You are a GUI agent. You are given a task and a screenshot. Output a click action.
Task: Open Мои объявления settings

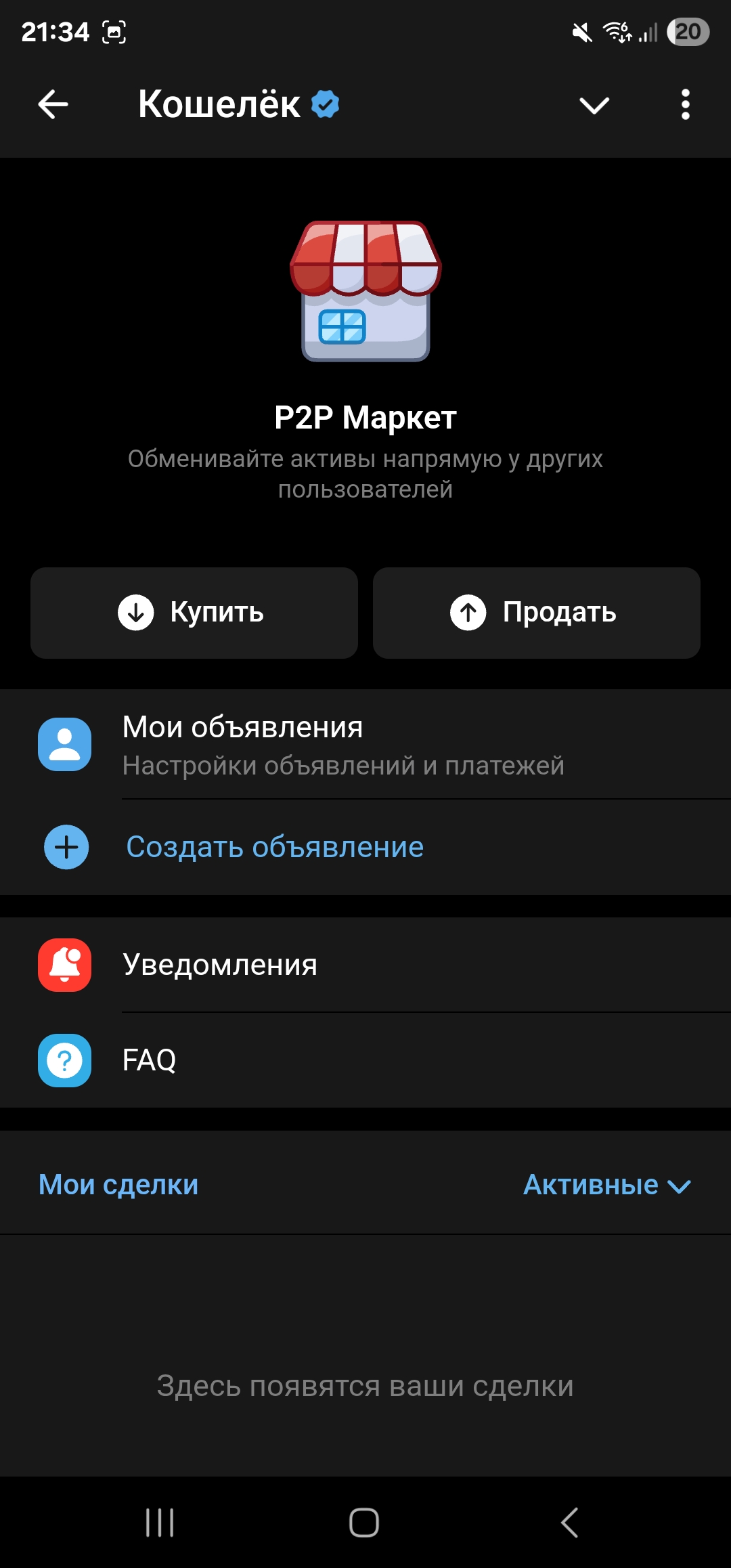coord(365,745)
